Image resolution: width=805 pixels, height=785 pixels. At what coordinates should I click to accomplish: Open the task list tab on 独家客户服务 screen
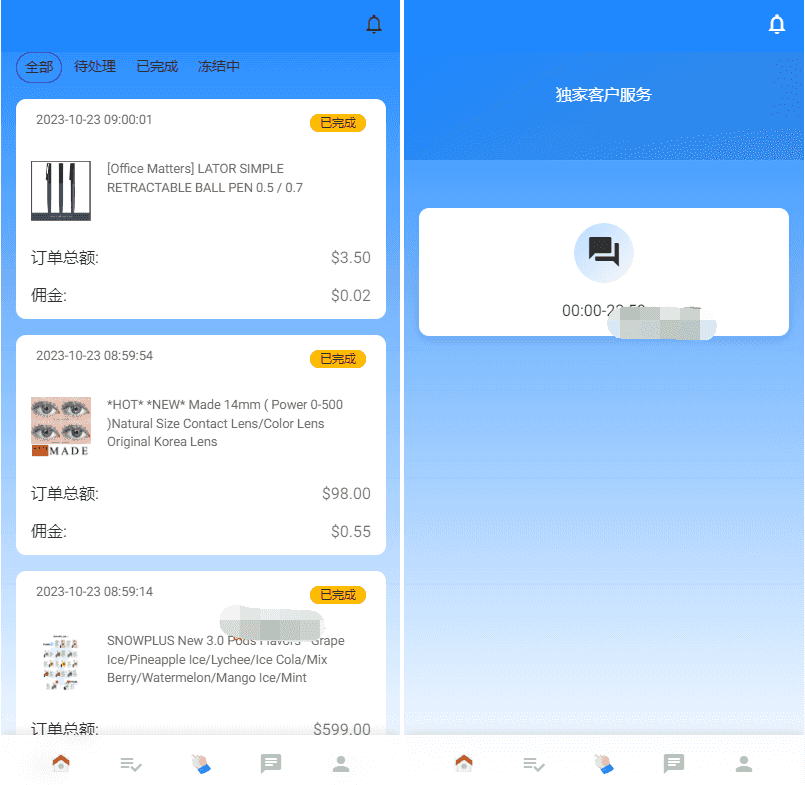tap(534, 764)
